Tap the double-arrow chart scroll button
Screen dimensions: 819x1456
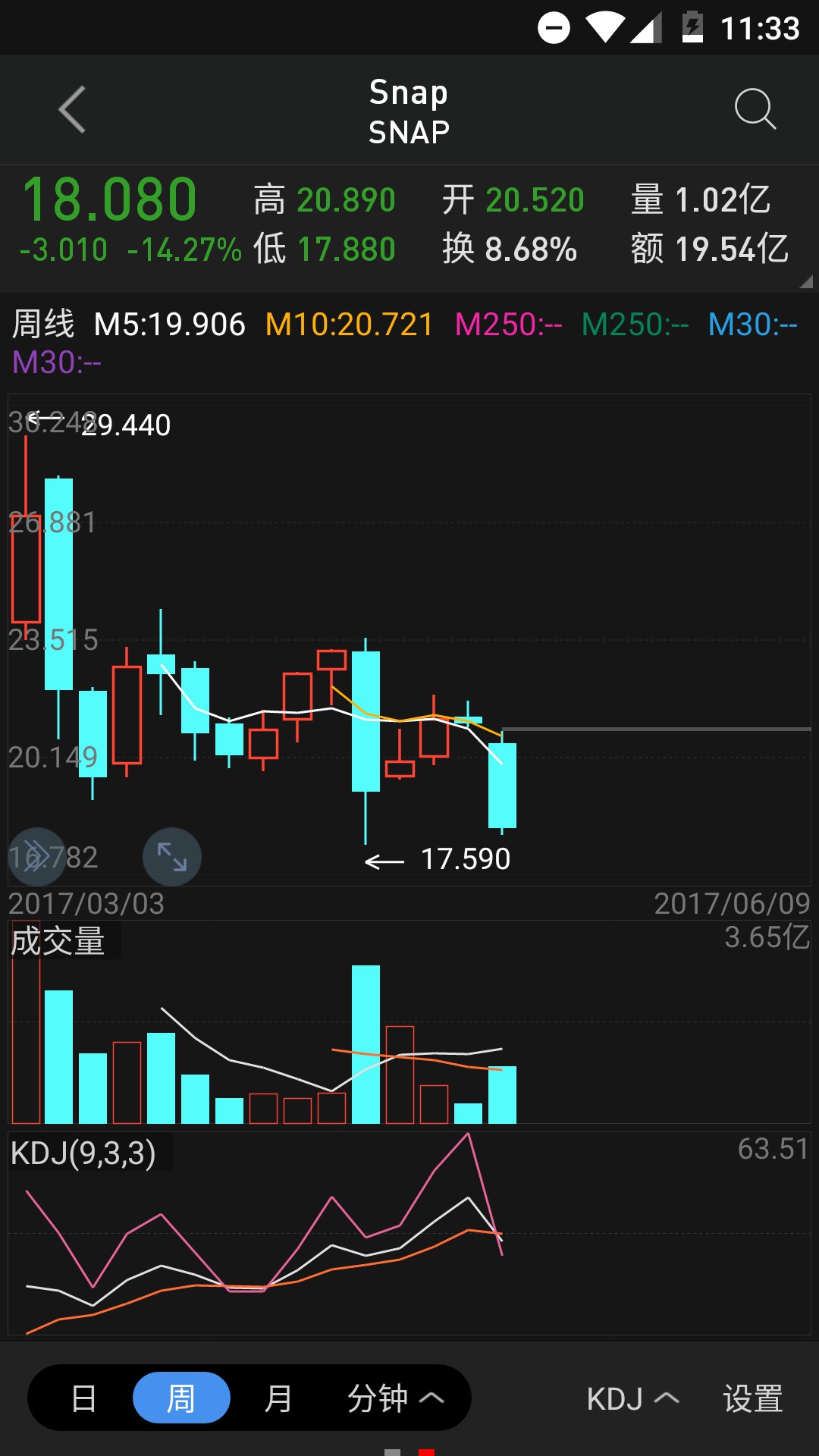(x=36, y=857)
